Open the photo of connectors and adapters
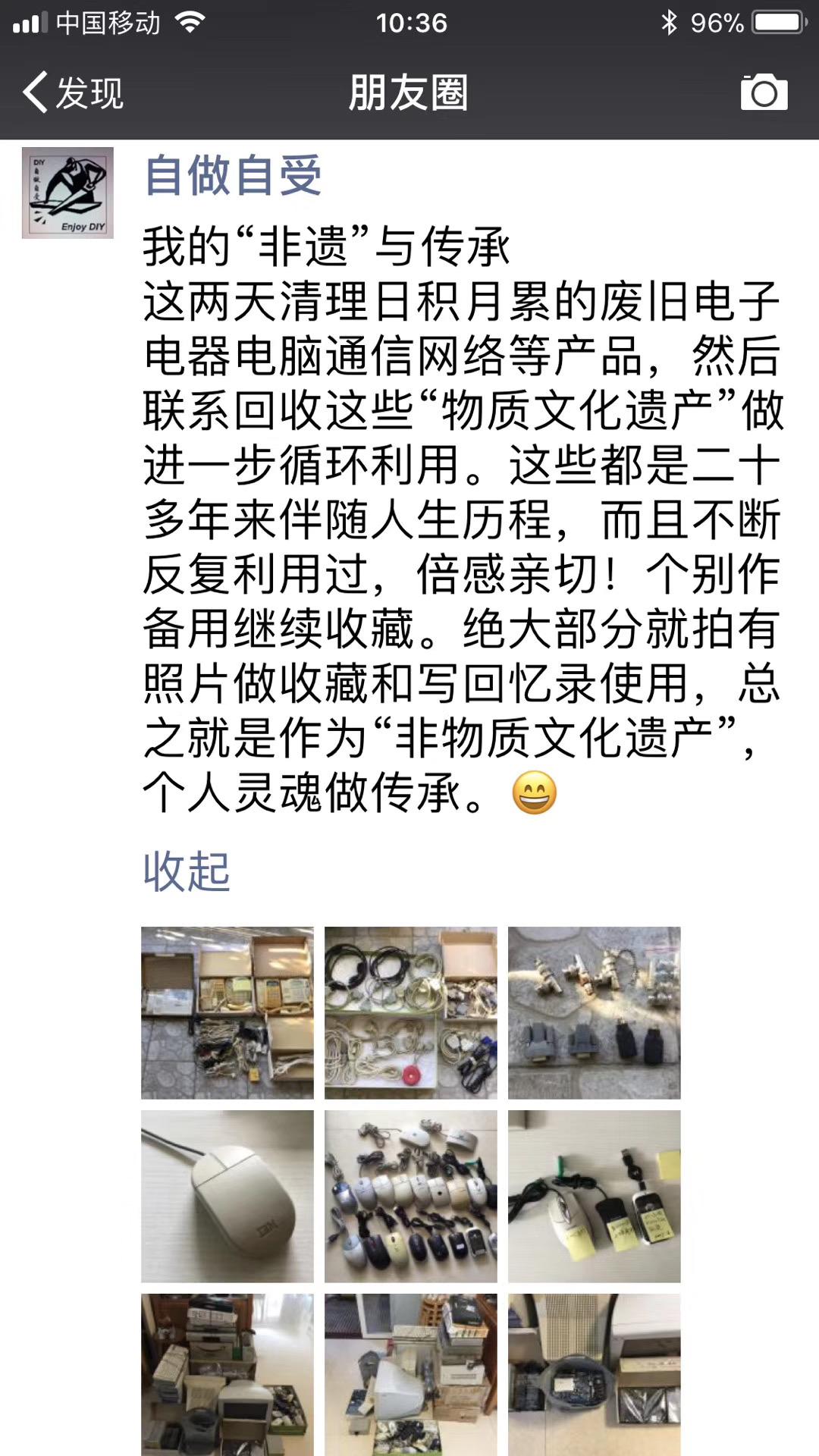The image size is (819, 1456). (595, 1012)
